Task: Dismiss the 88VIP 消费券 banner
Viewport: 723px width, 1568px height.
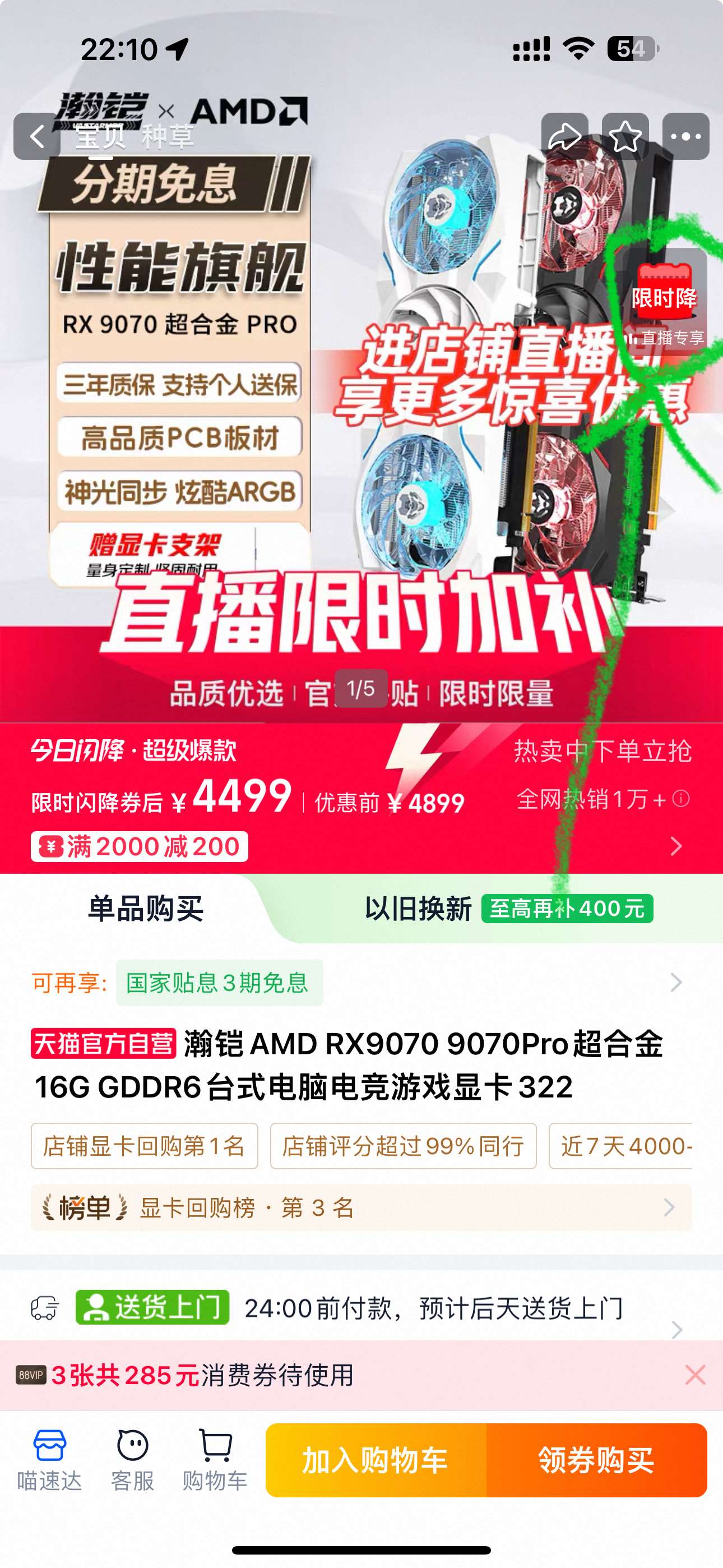Action: 695,1375
